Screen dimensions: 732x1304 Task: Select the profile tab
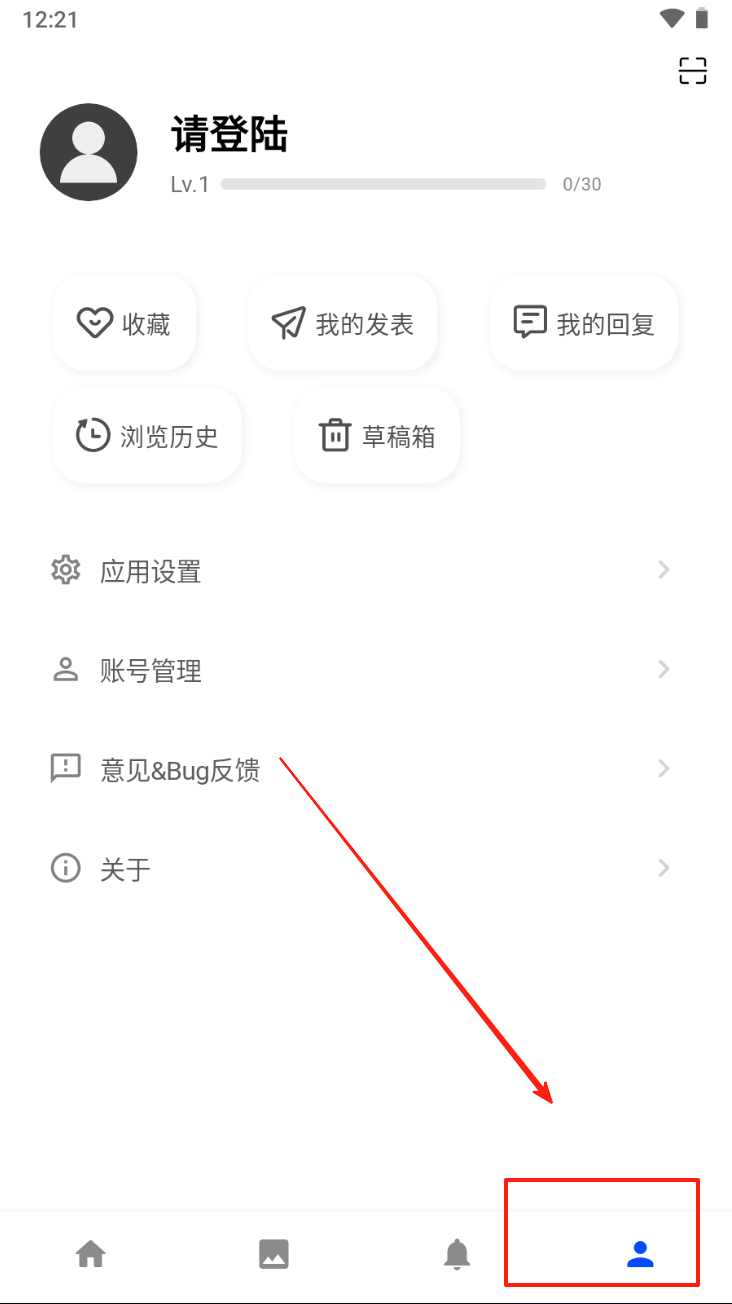pos(640,1253)
